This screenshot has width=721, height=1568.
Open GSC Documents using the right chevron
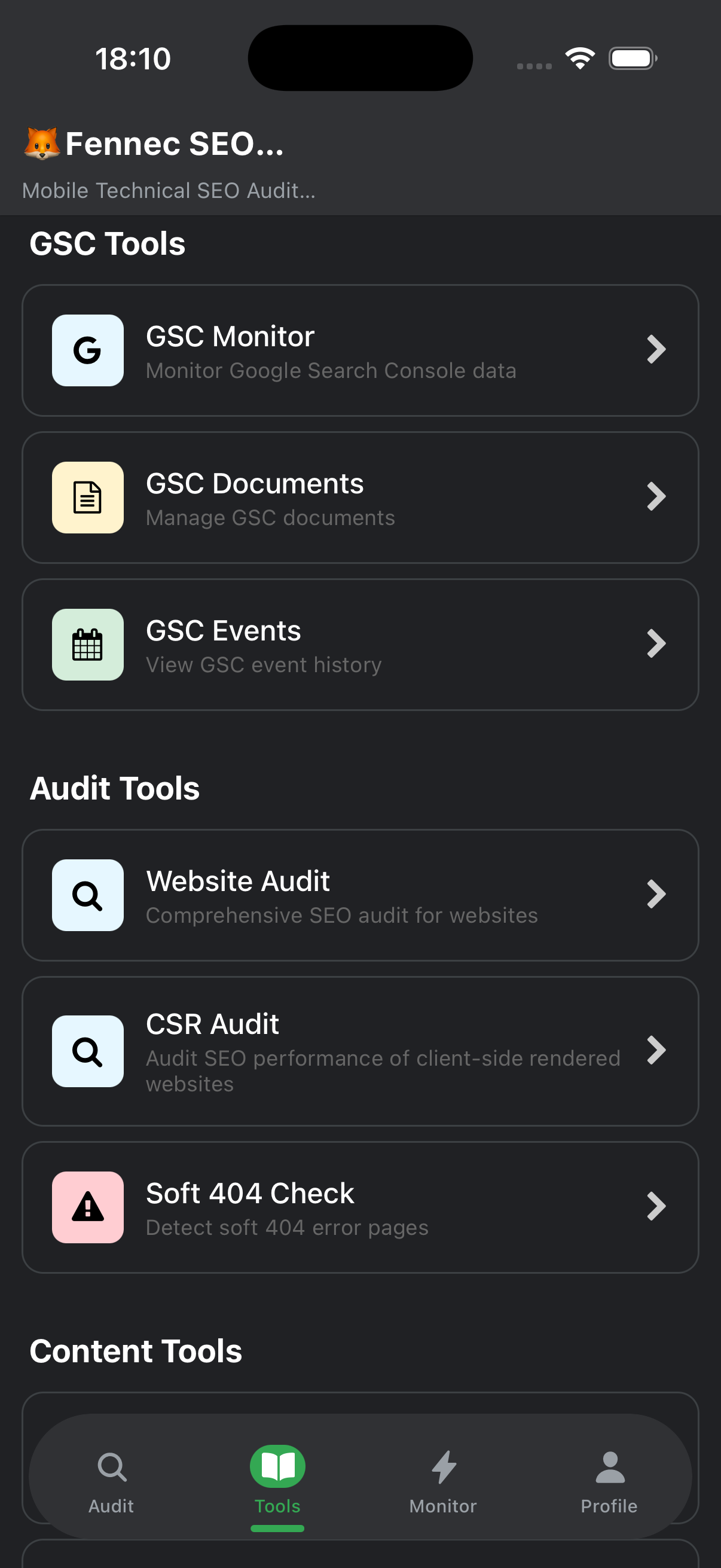tap(656, 498)
